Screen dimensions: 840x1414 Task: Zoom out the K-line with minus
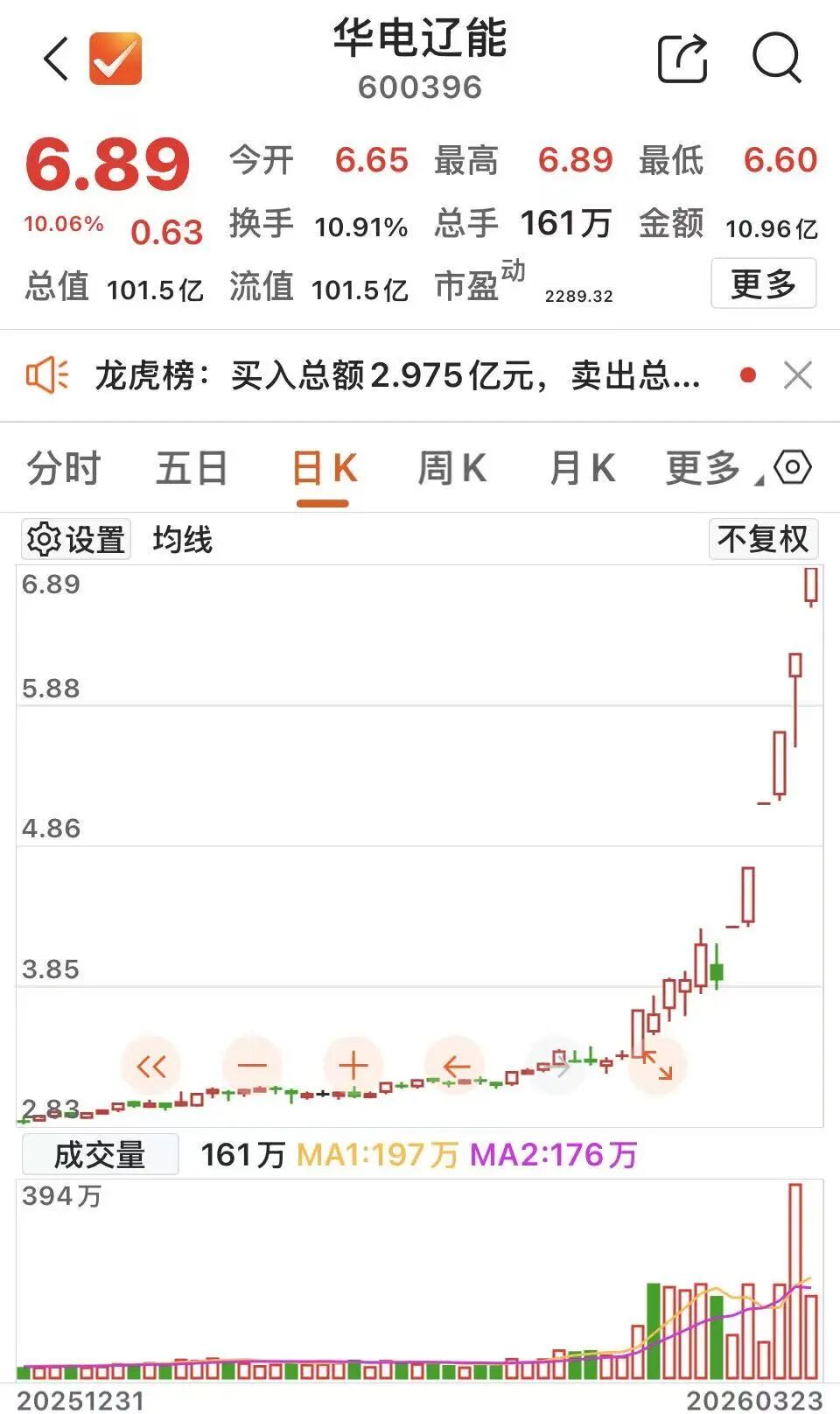pyautogui.click(x=252, y=1066)
